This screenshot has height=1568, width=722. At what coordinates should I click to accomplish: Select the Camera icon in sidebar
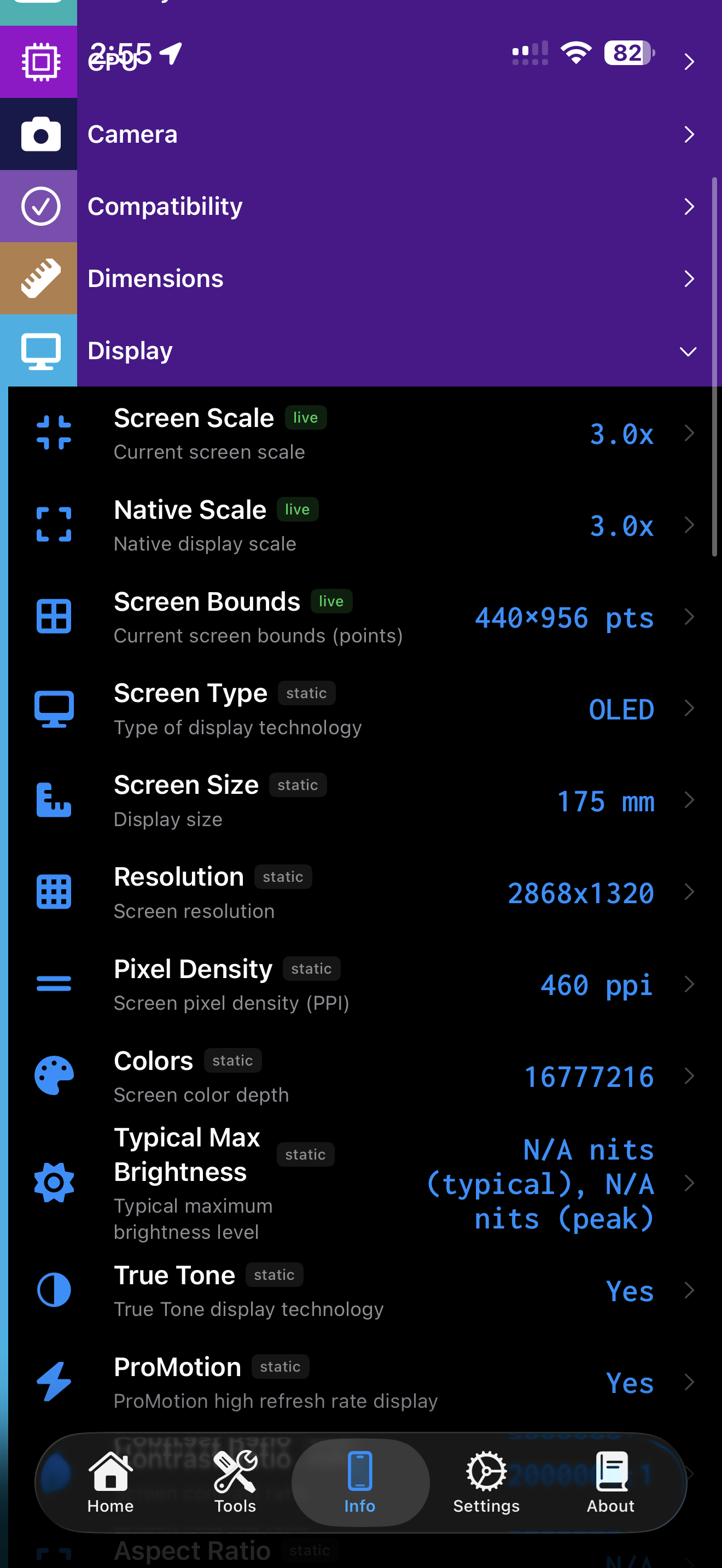pos(38,134)
